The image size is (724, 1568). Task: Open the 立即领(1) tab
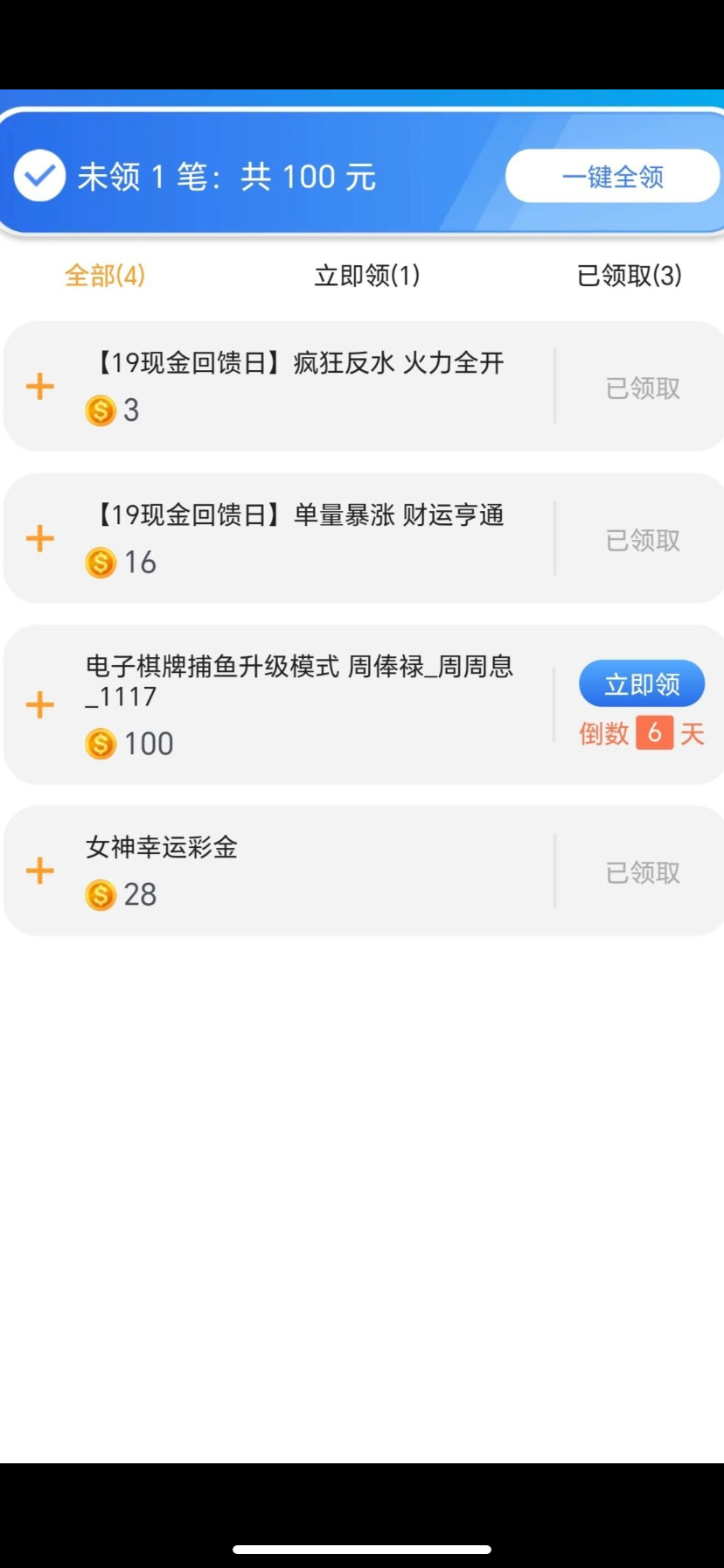[367, 276]
